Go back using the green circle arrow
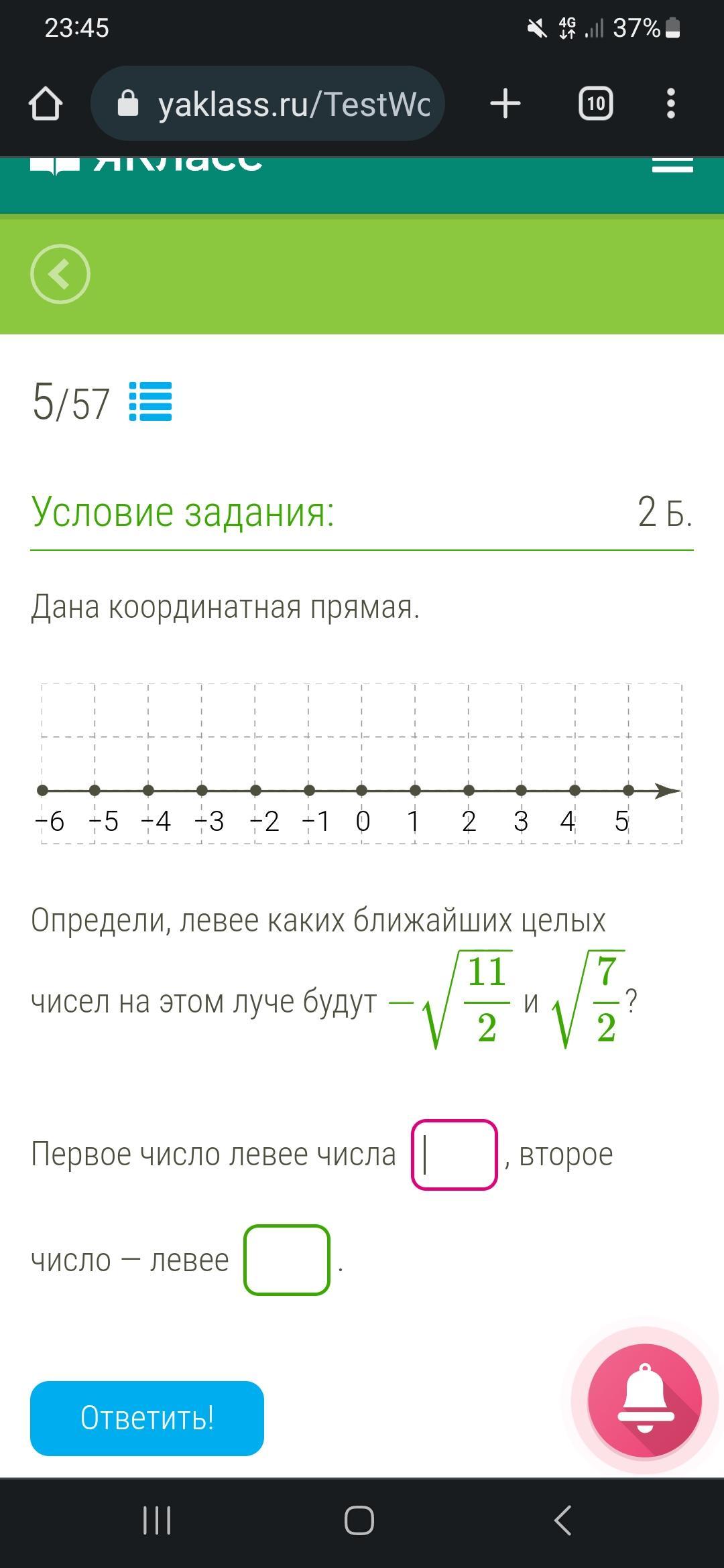 click(60, 274)
